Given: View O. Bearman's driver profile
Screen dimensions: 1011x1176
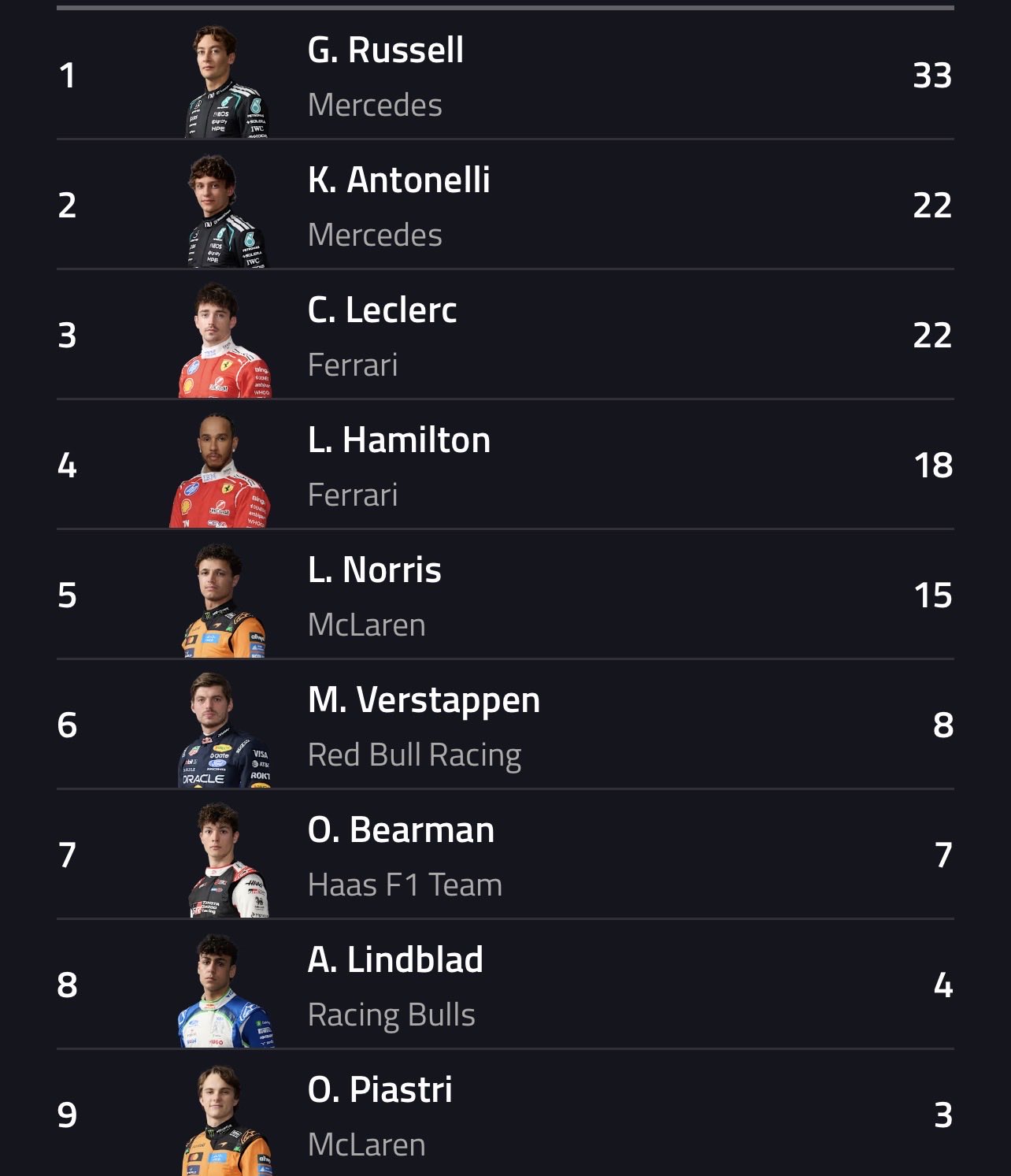Looking at the screenshot, I should pyautogui.click(x=401, y=830).
